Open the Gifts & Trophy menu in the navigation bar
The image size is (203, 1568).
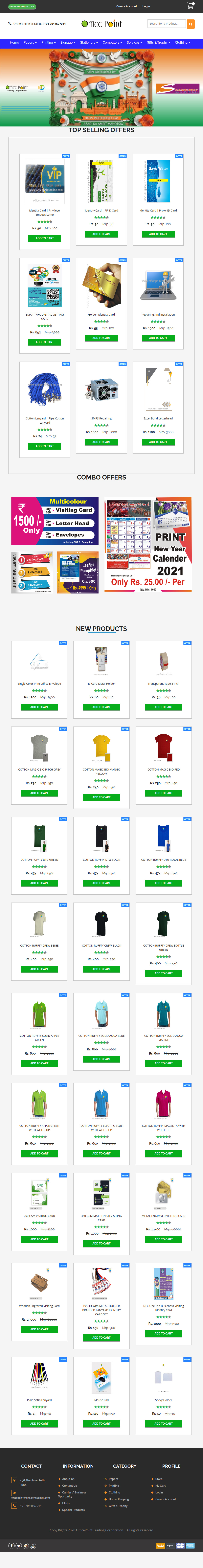tap(158, 43)
